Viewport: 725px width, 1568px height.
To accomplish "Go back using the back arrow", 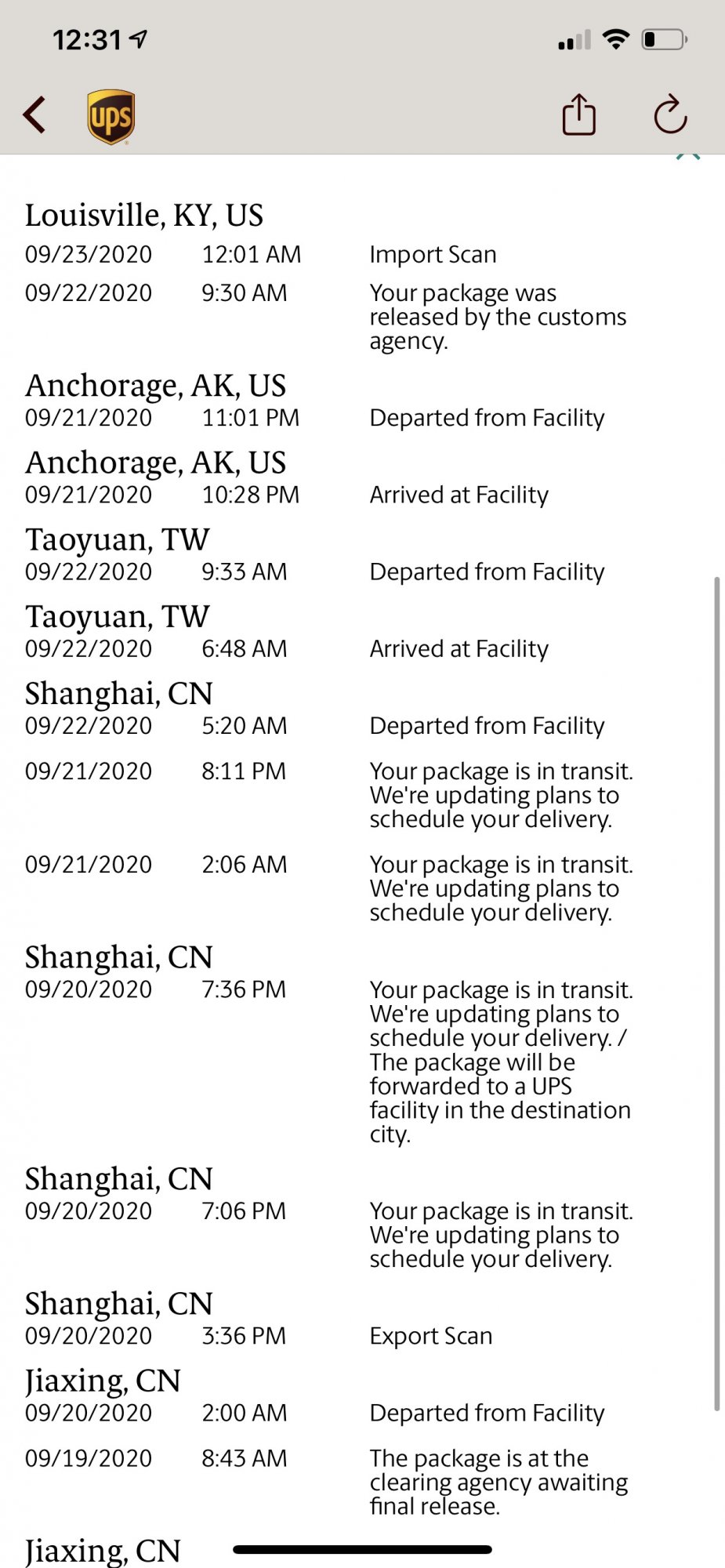I will (34, 115).
